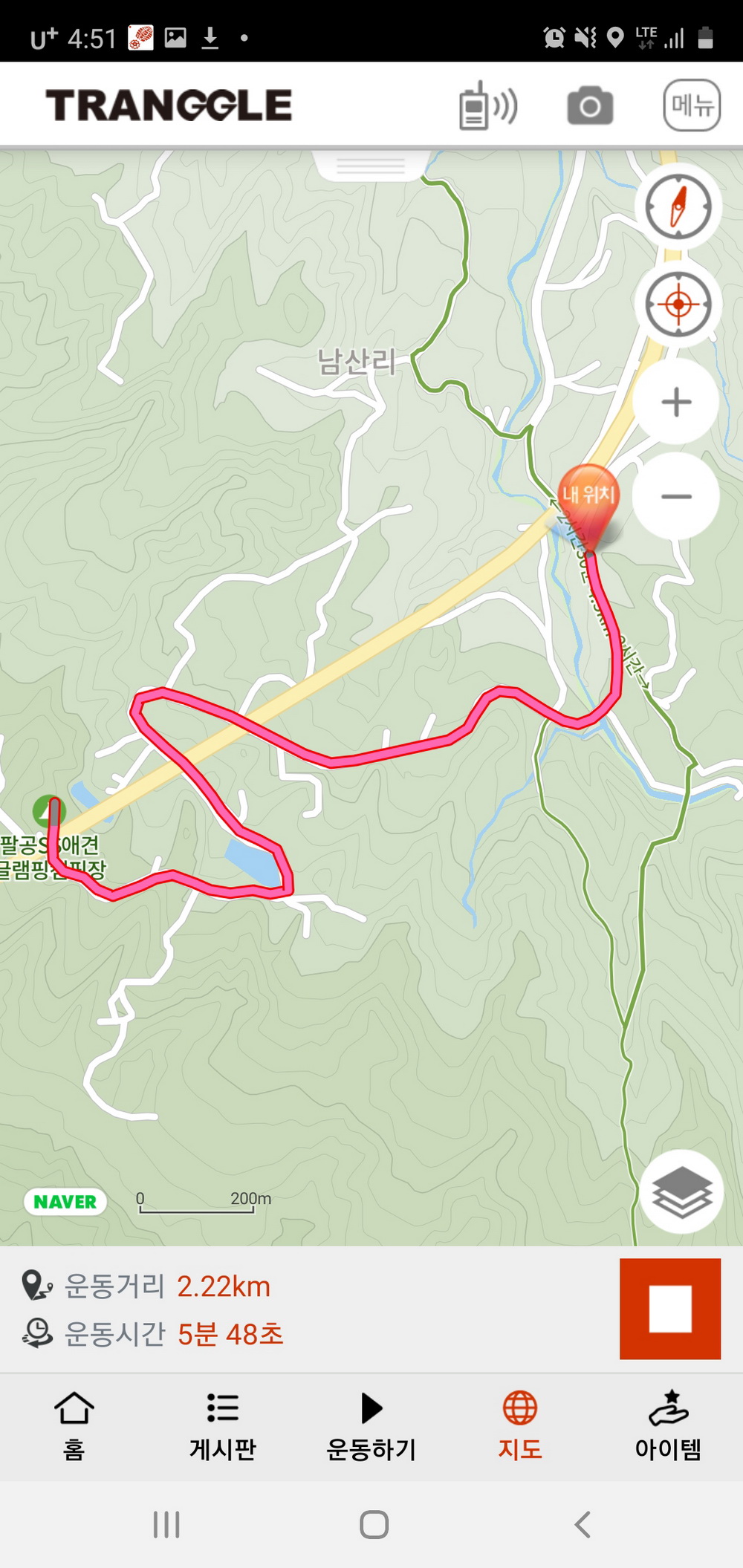The image size is (743, 1568).
Task: Open the 메뉴 menu button
Action: 692,105
